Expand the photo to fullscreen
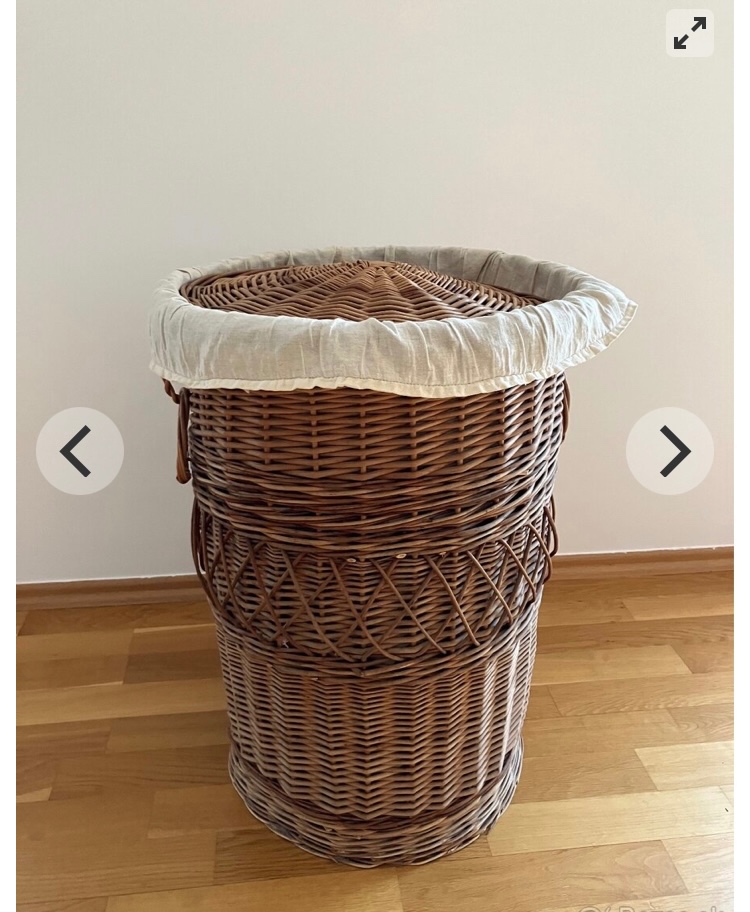The width and height of the screenshot is (750, 912). coord(689,33)
